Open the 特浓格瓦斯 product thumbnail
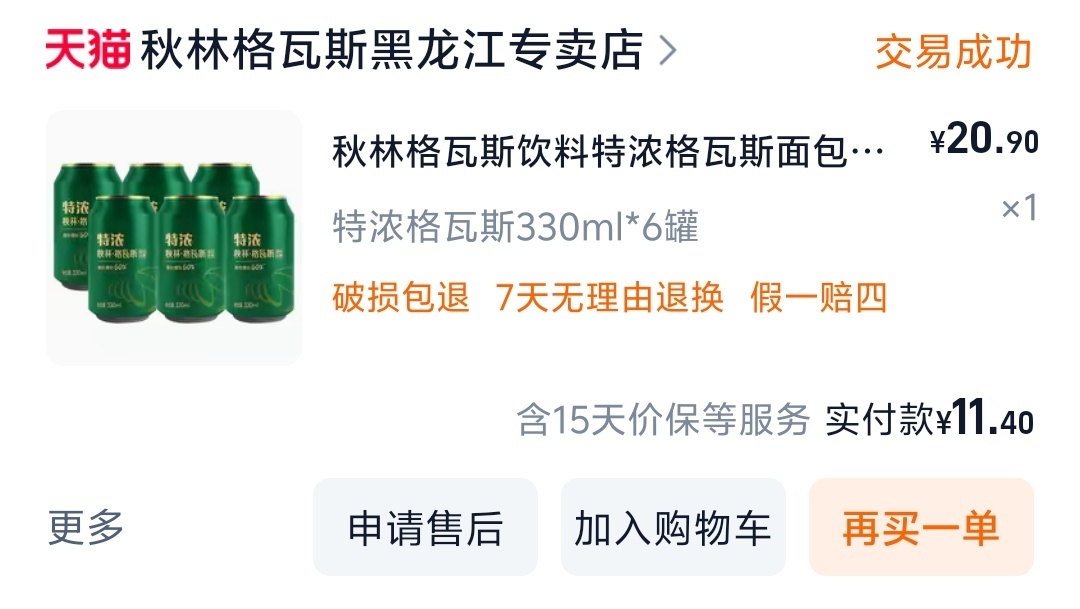 174,238
